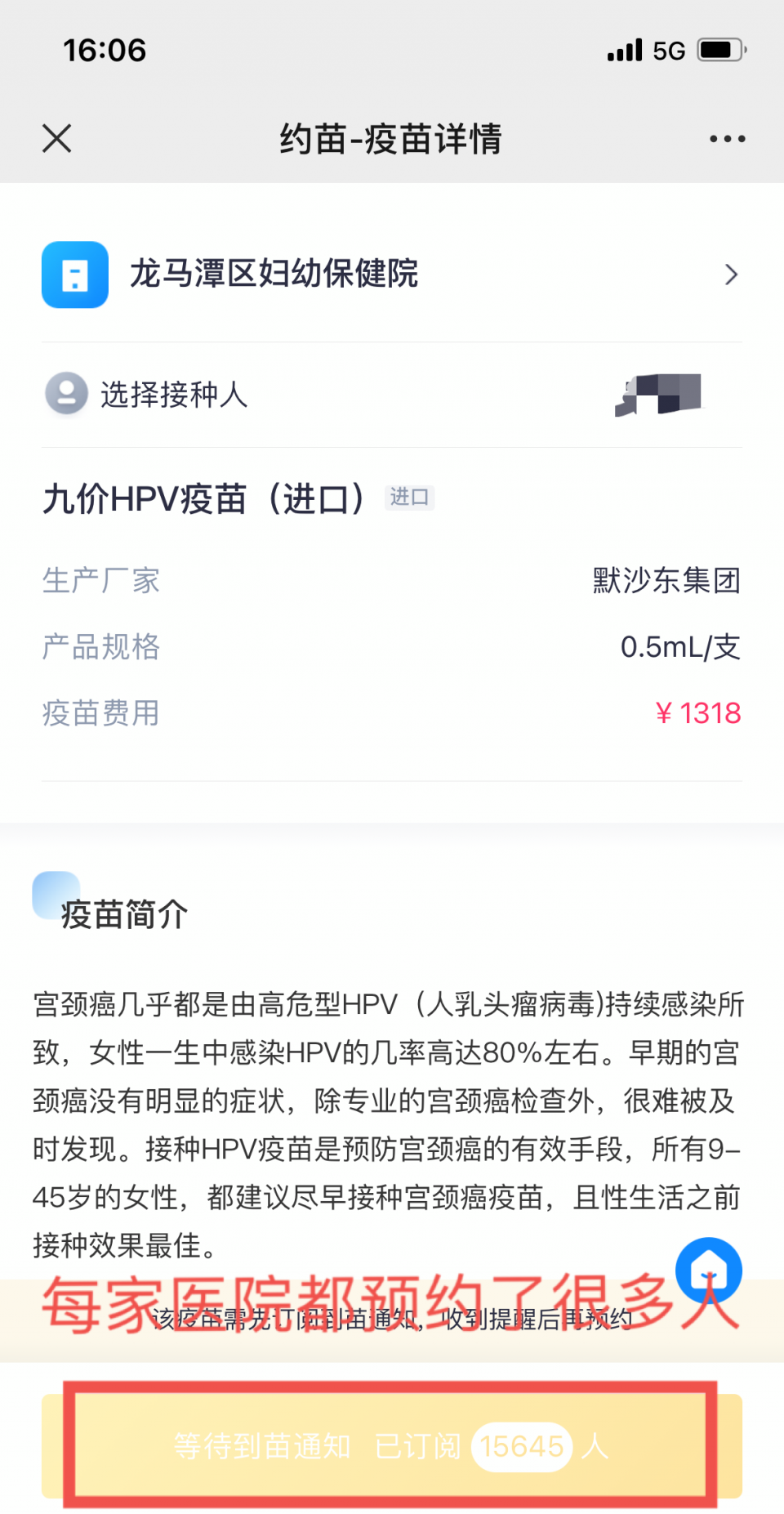Viewport: 784px width, 1514px height.
Task: Tap the floating home icon above the notice bar
Action: tap(709, 1271)
